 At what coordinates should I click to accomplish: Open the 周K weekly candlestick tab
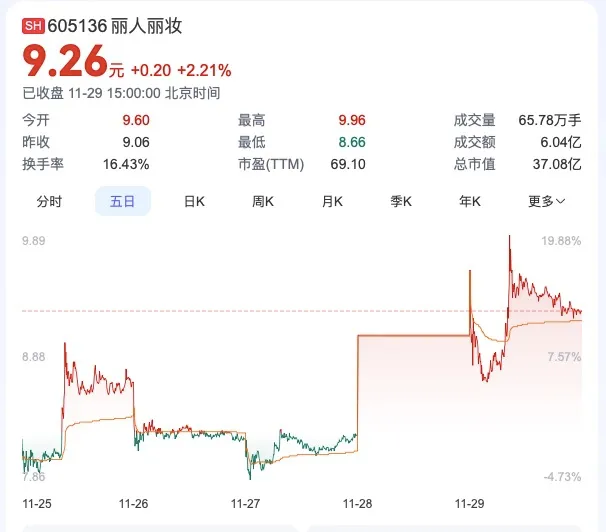[263, 201]
